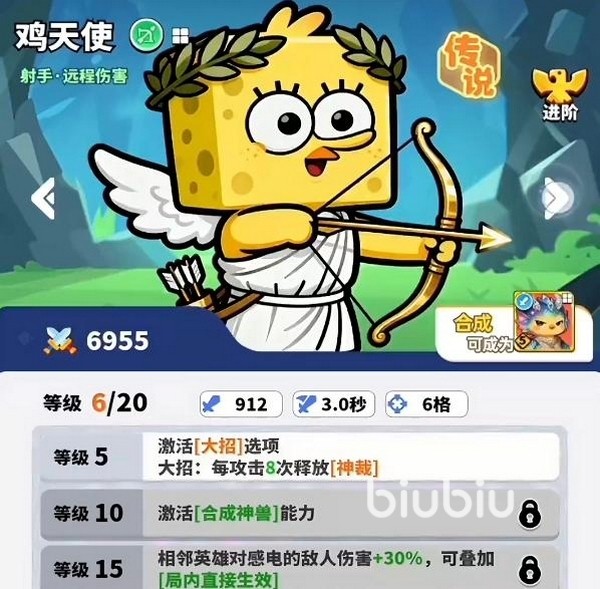
Task: Tap the 合成 synthesis card
Action: click(514, 328)
